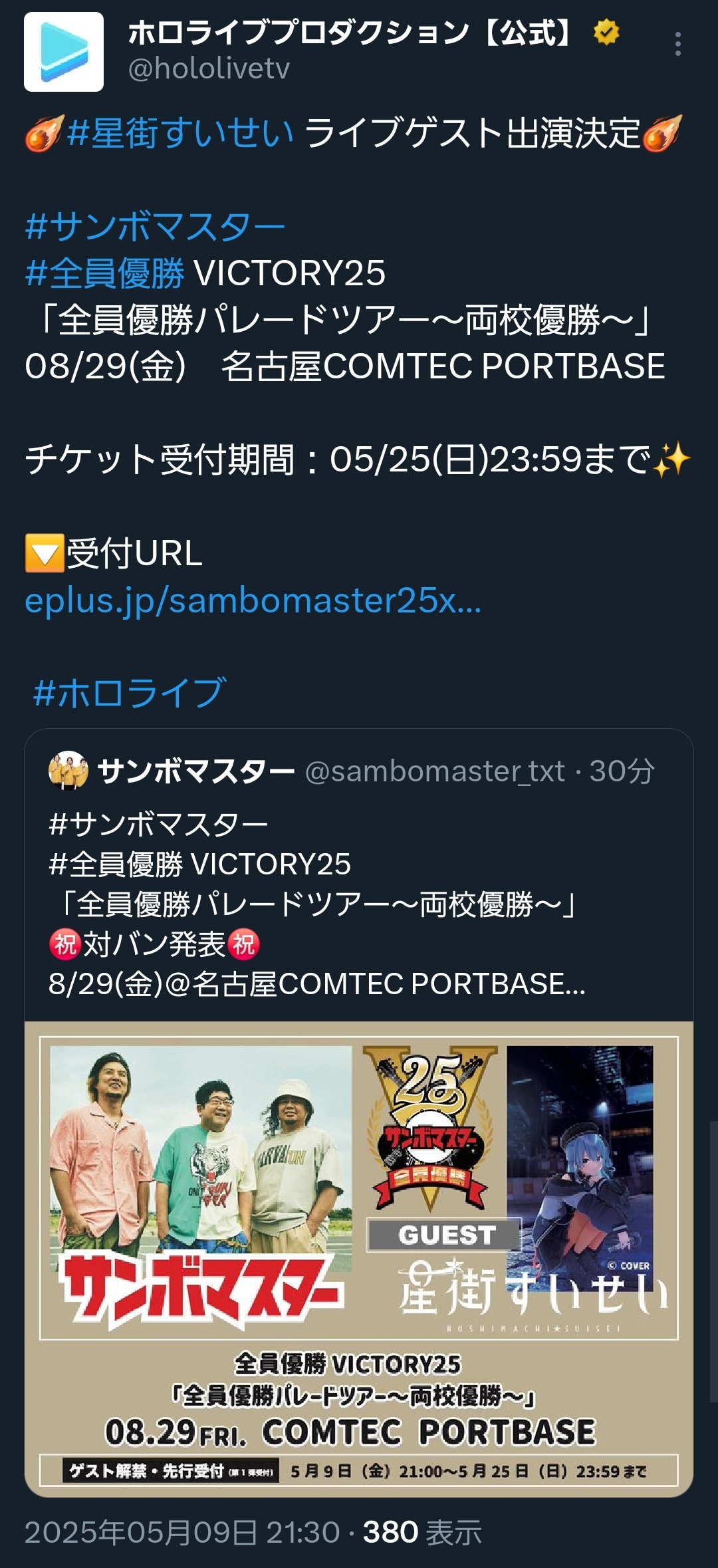Open the hololivetv profile avatar
Screen dimensions: 718x1568
point(64,52)
